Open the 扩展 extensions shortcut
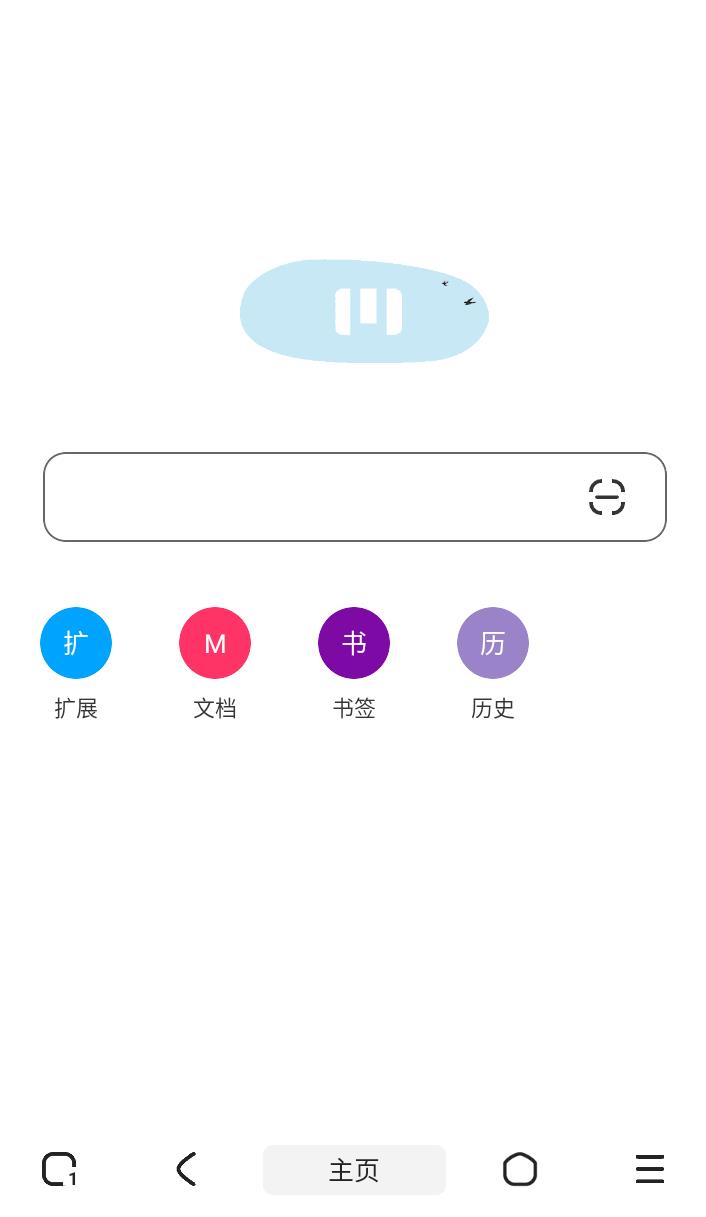 (x=76, y=643)
